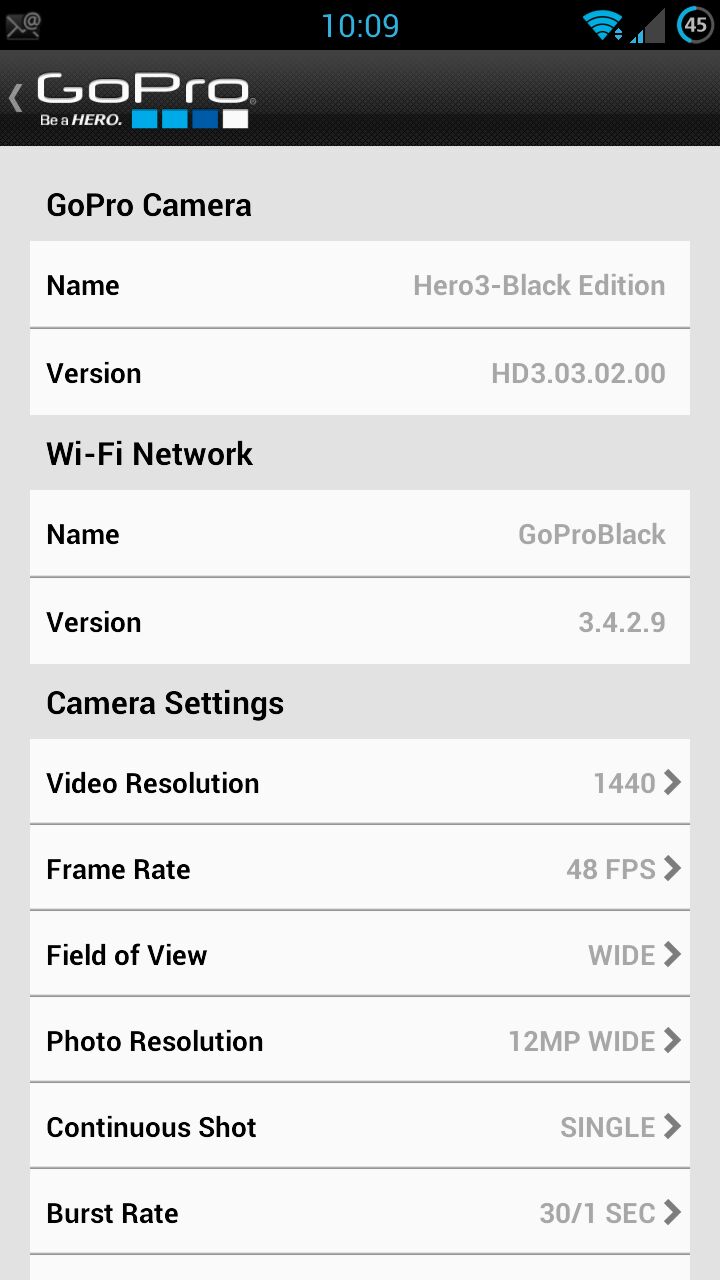
Task: Select the Photo Resolution row
Action: (360, 1040)
